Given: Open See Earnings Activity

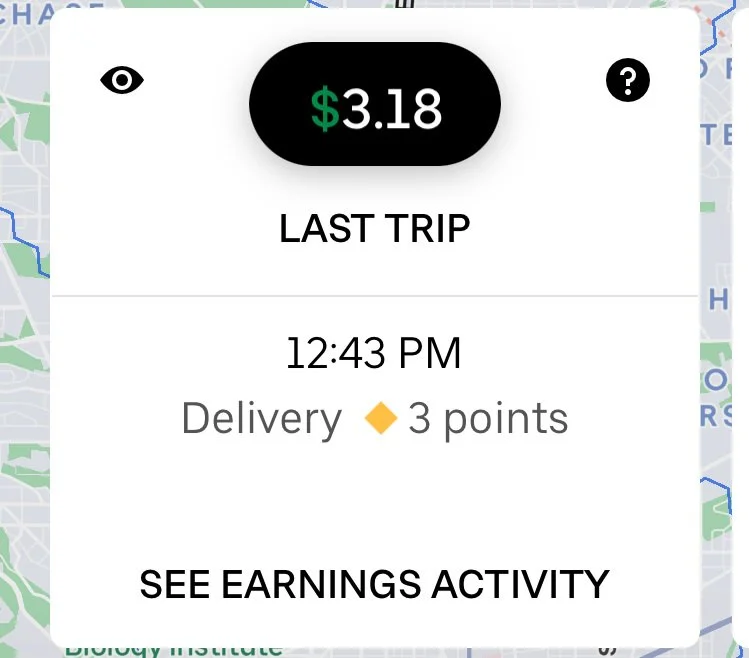Looking at the screenshot, I should point(374,584).
